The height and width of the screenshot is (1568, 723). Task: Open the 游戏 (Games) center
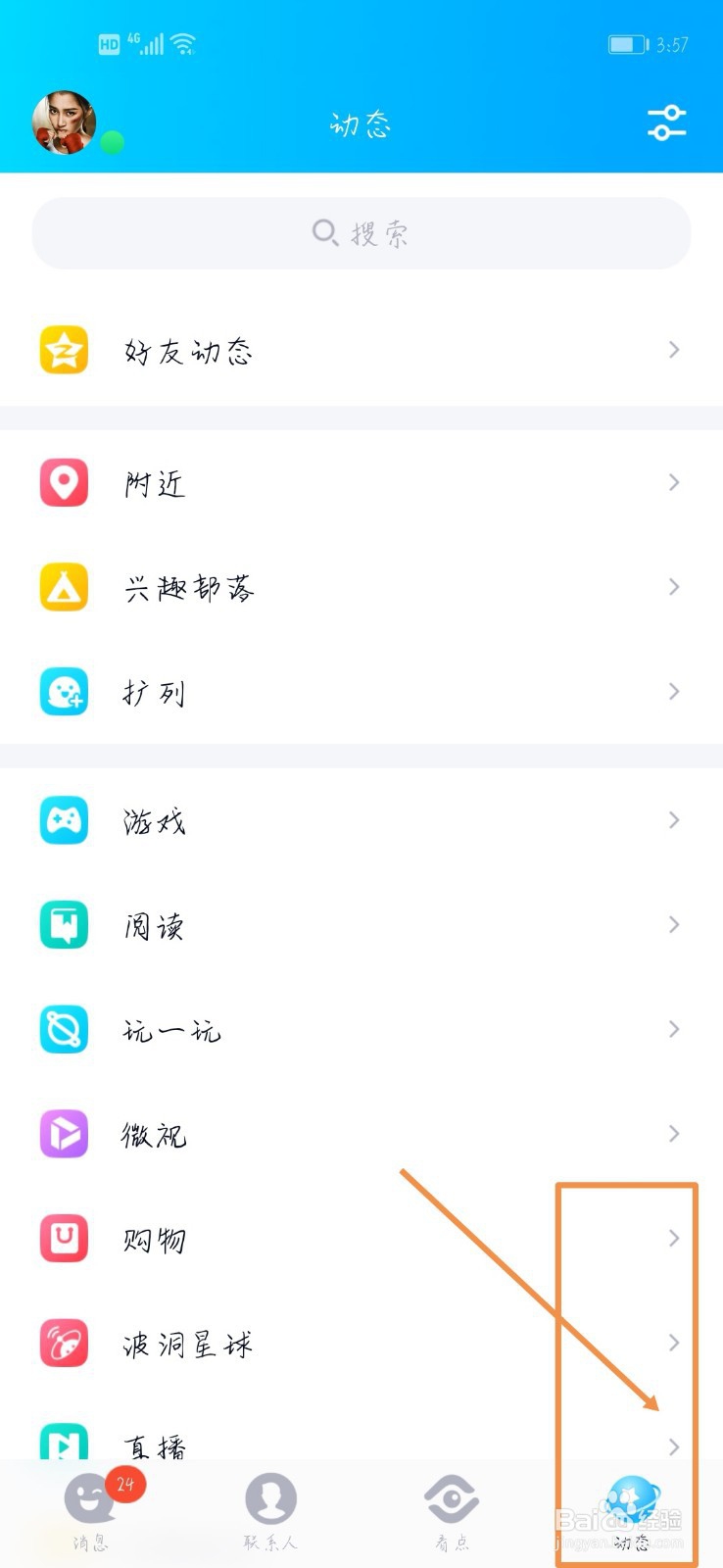coord(154,821)
